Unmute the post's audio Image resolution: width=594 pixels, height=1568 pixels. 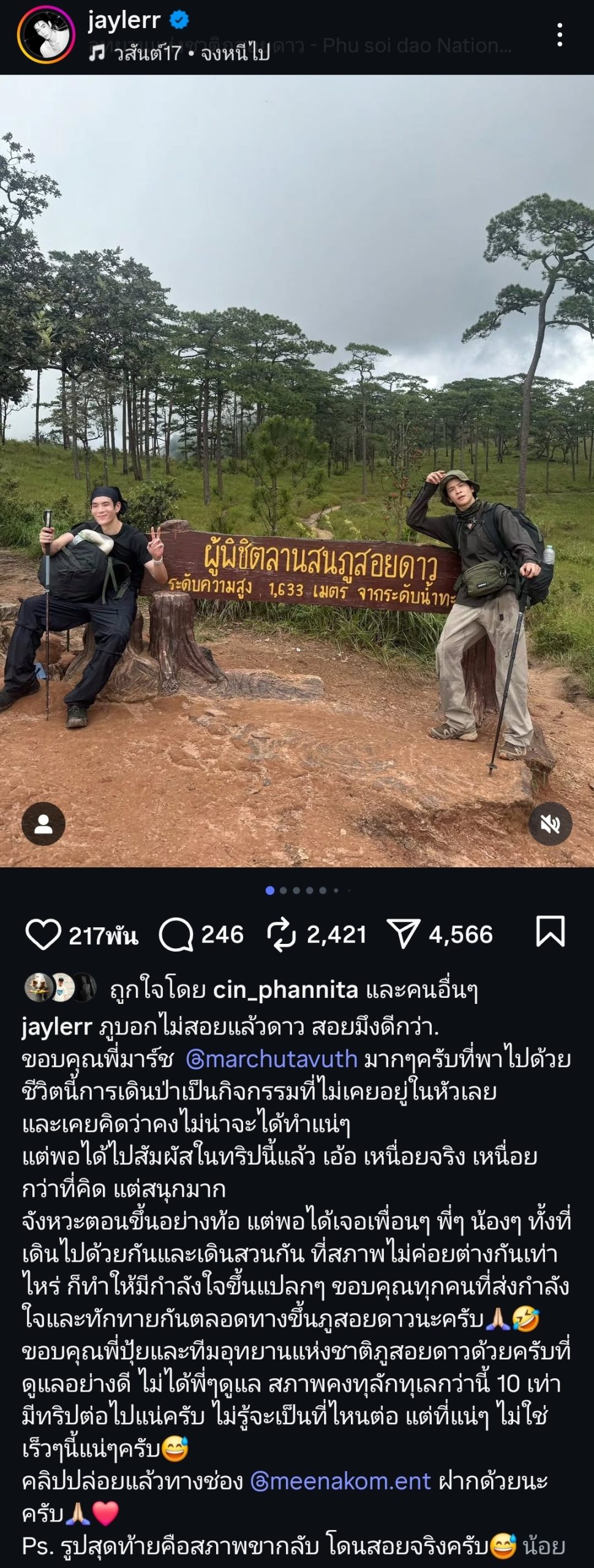tap(550, 824)
